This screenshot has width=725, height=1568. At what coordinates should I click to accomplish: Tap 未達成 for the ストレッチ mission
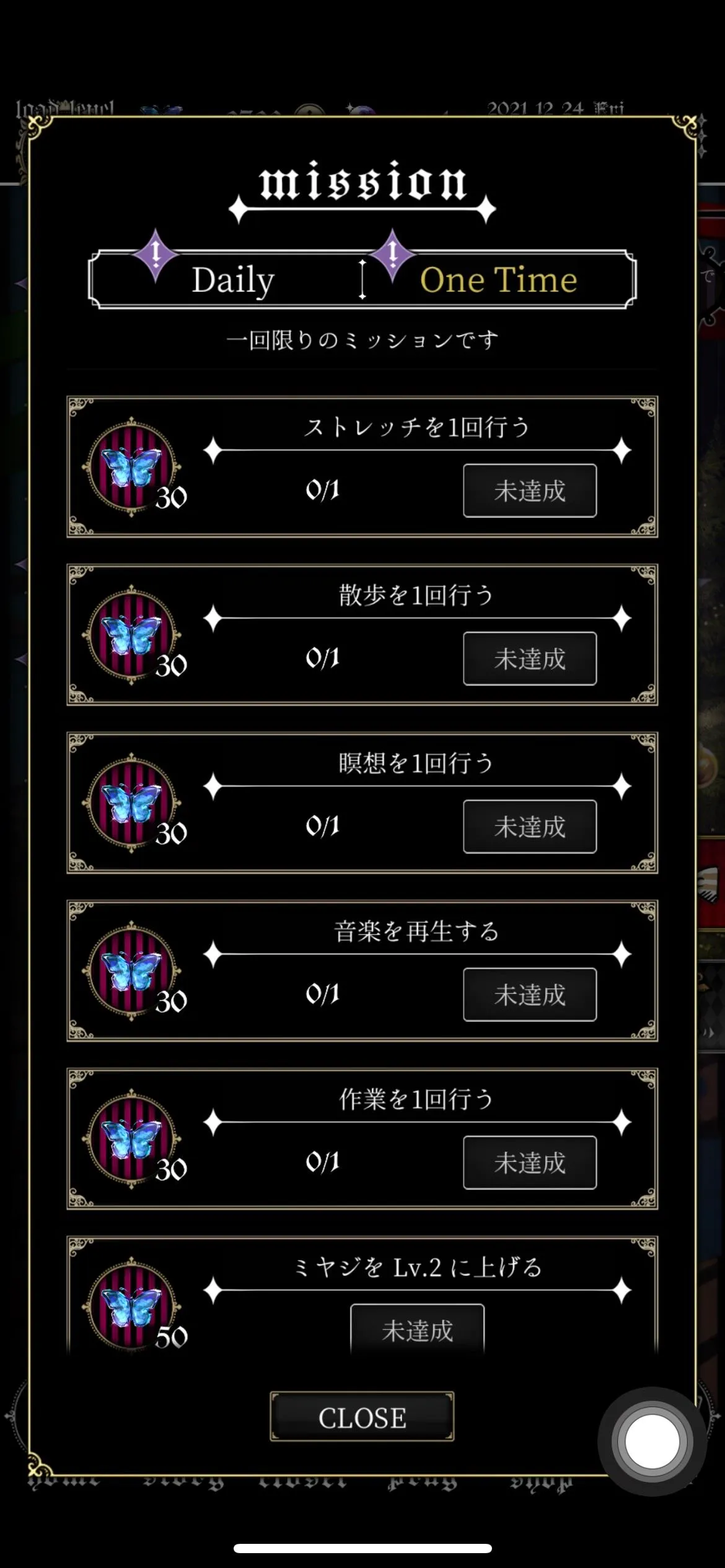tap(530, 490)
